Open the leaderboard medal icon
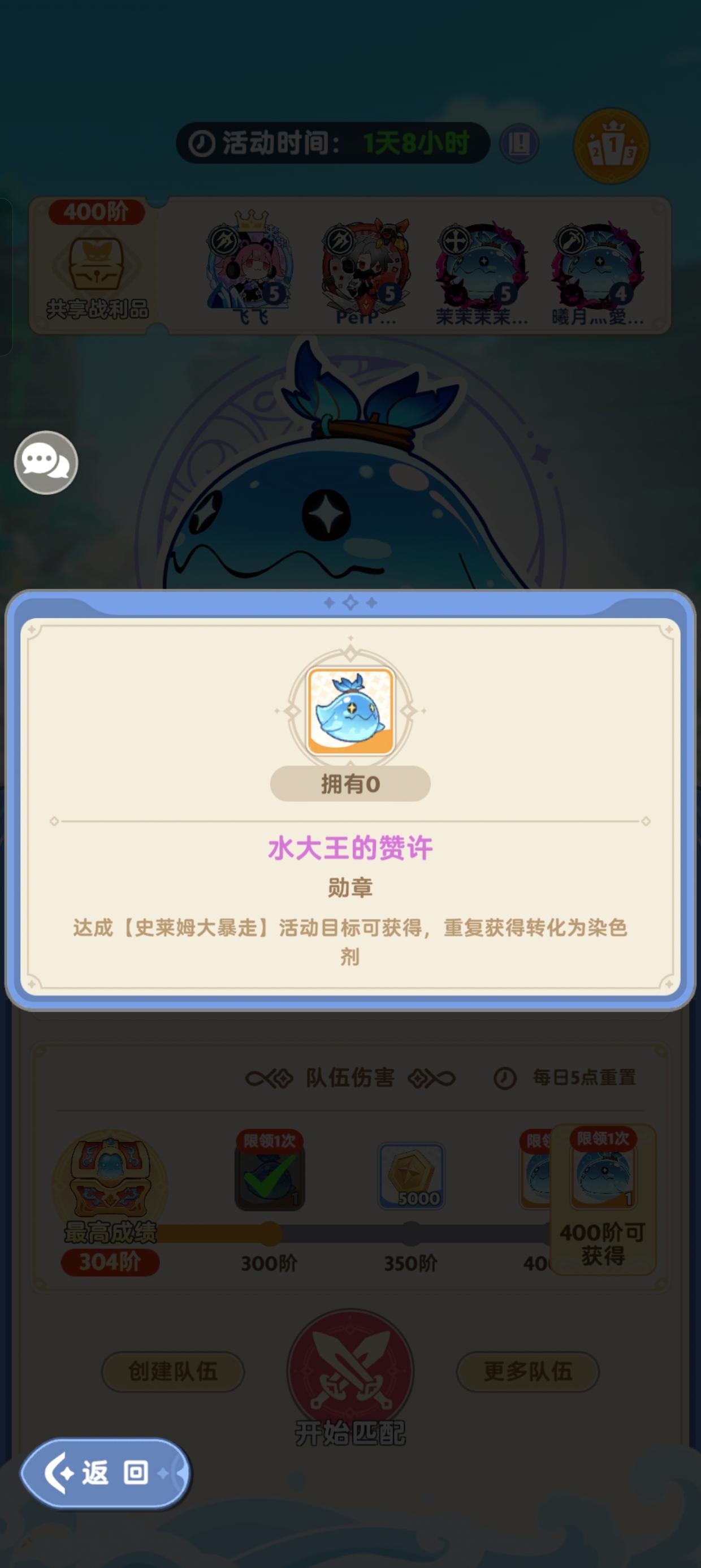701x1568 pixels. 612,144
